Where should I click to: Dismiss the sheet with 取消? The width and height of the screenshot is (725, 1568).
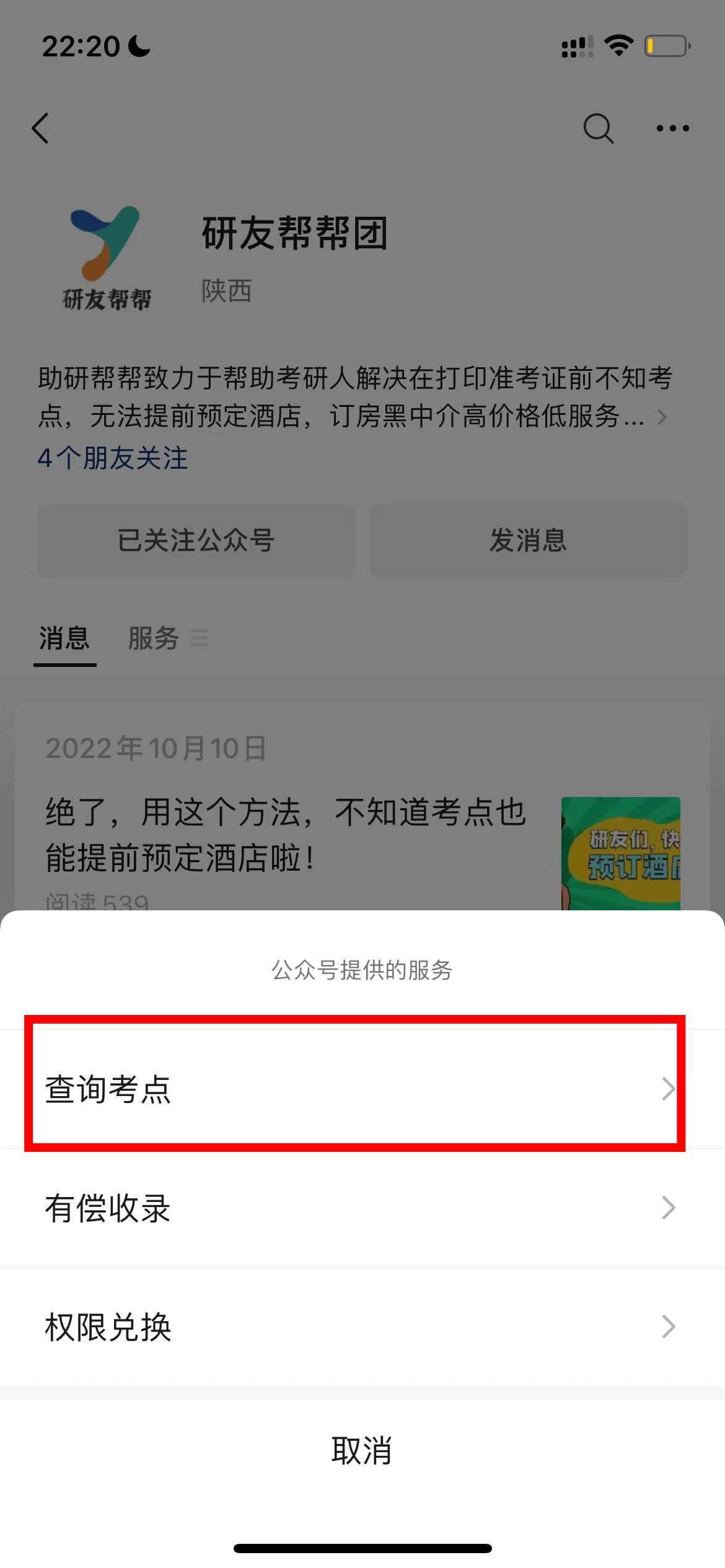pos(362,1450)
